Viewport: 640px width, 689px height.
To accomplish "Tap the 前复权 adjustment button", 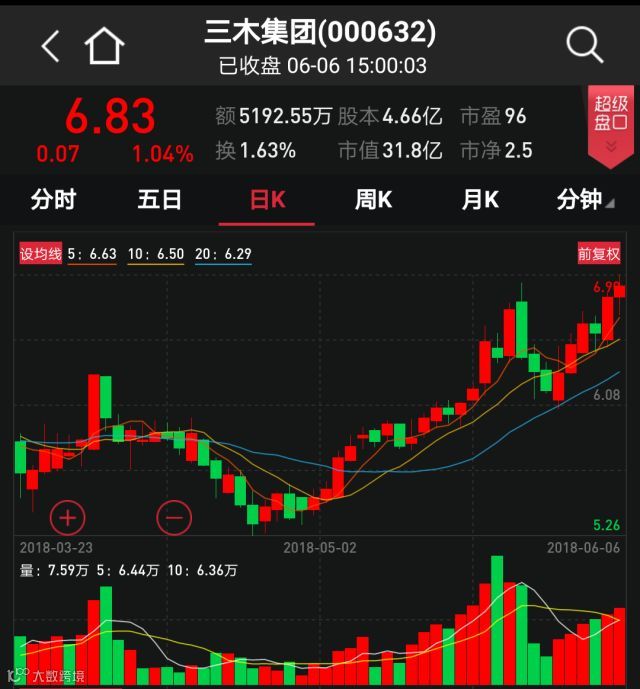I will (x=599, y=254).
